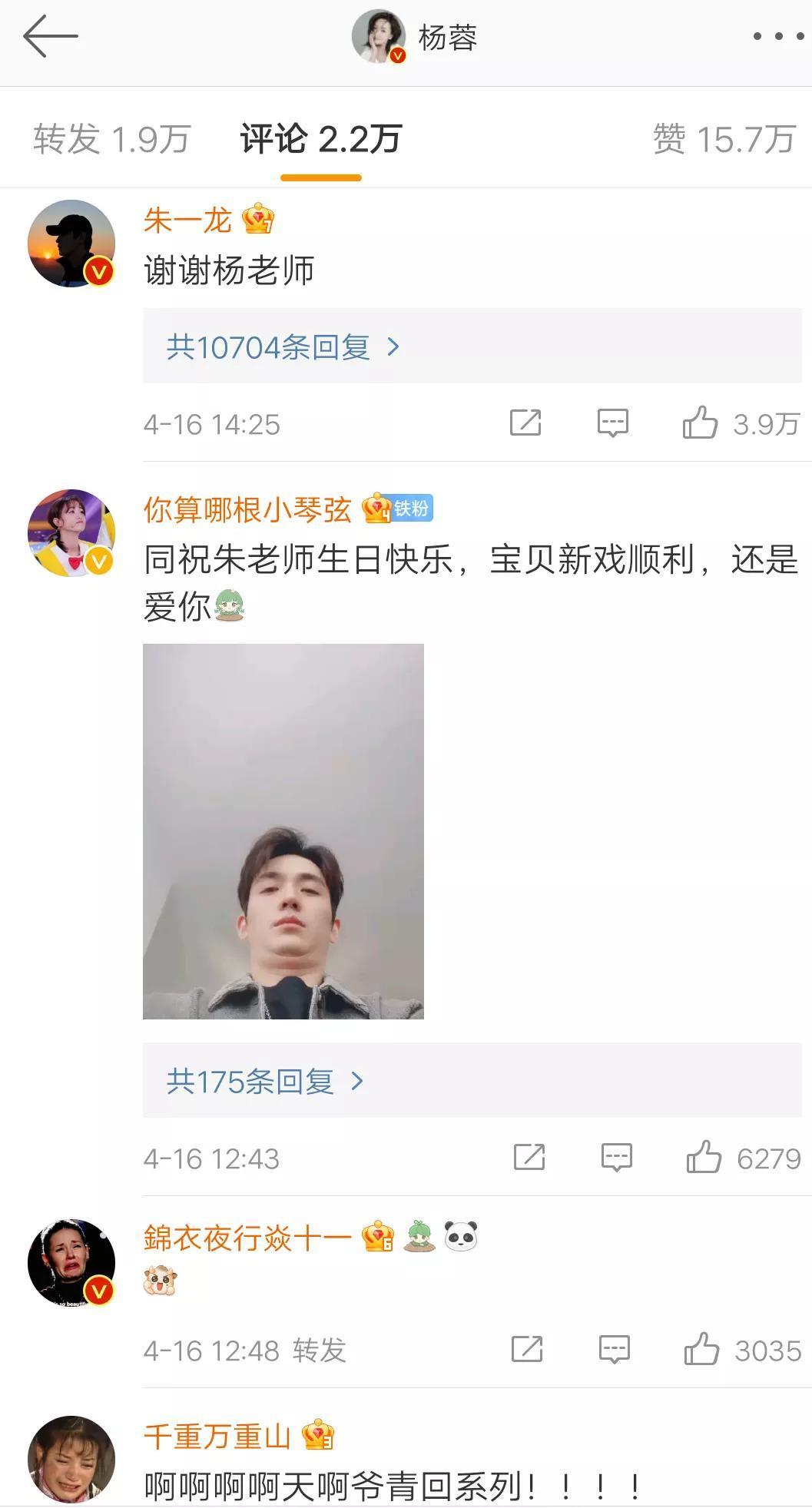The width and height of the screenshot is (812, 1508).
Task: Tap username 錦衣夜行焱十一
Action: pos(247,1238)
